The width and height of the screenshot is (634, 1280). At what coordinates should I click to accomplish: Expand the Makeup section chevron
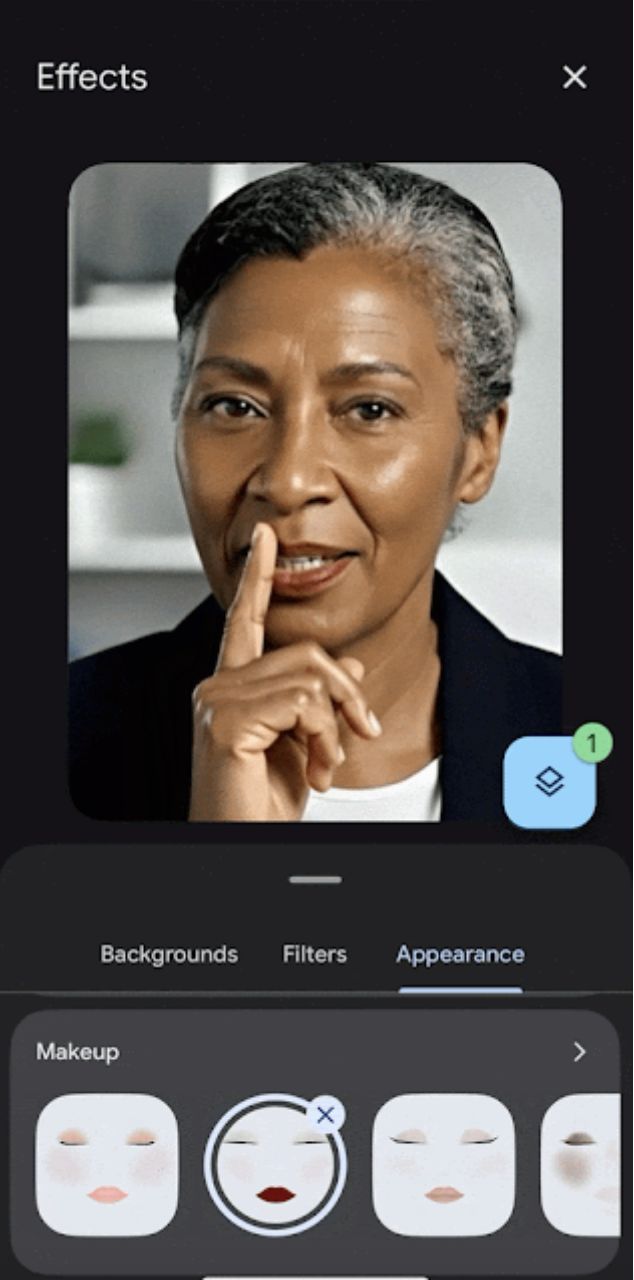pyautogui.click(x=579, y=1052)
